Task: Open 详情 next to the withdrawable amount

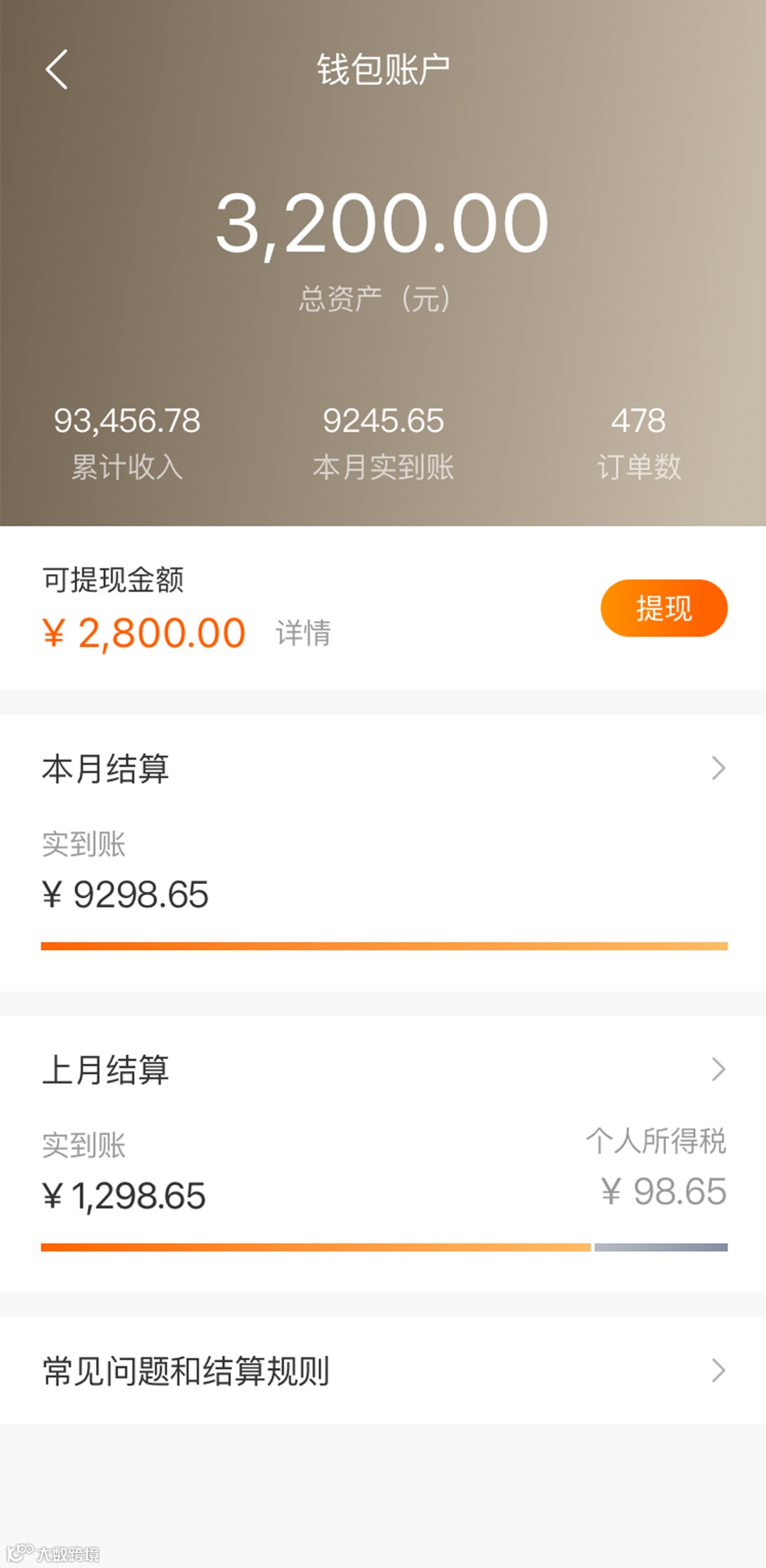Action: click(x=304, y=632)
